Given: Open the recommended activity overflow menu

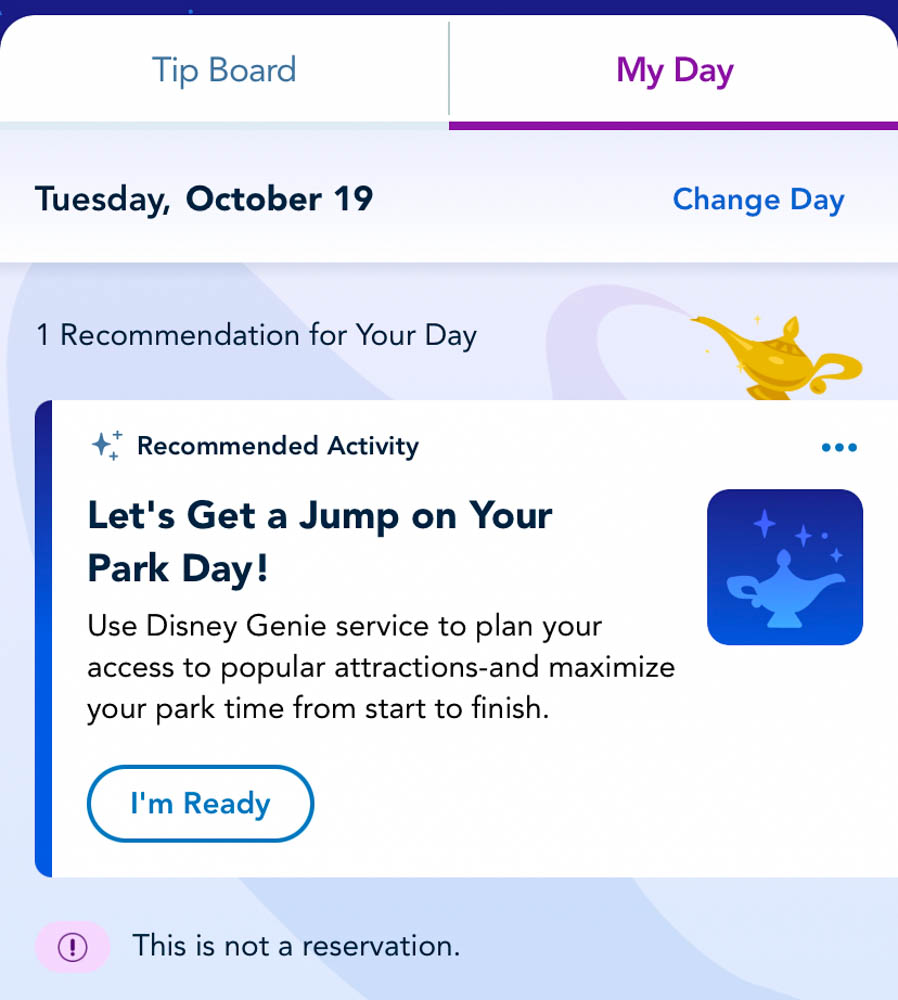Looking at the screenshot, I should click(x=838, y=447).
